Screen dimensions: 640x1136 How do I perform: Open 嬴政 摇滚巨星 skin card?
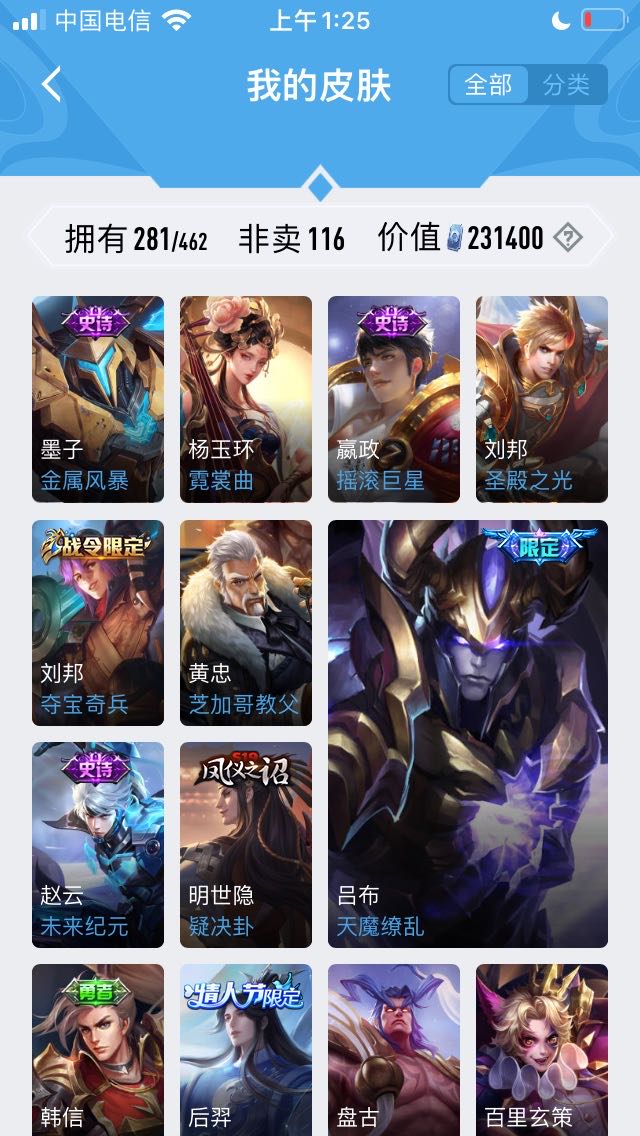pos(394,398)
